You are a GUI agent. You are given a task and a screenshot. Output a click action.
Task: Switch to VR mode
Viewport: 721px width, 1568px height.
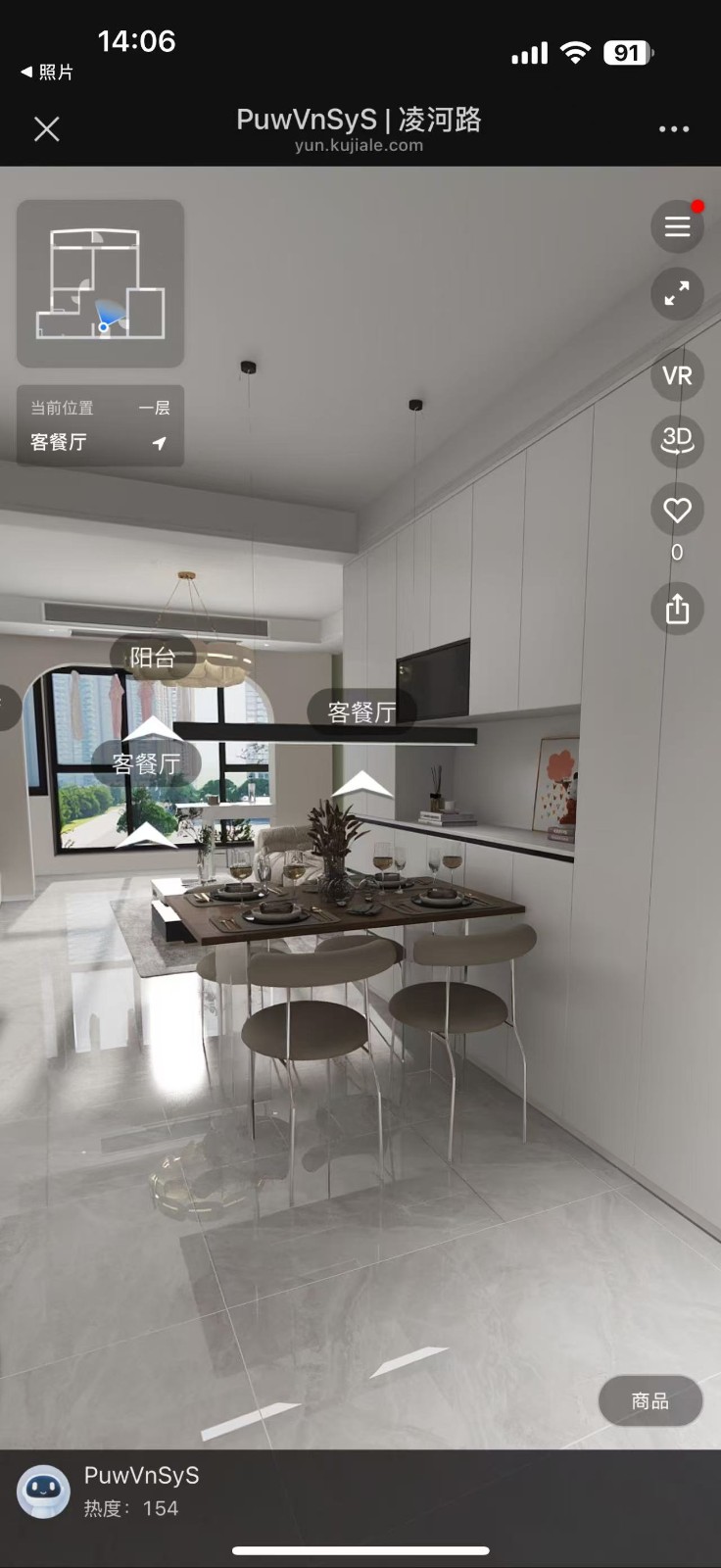677,376
